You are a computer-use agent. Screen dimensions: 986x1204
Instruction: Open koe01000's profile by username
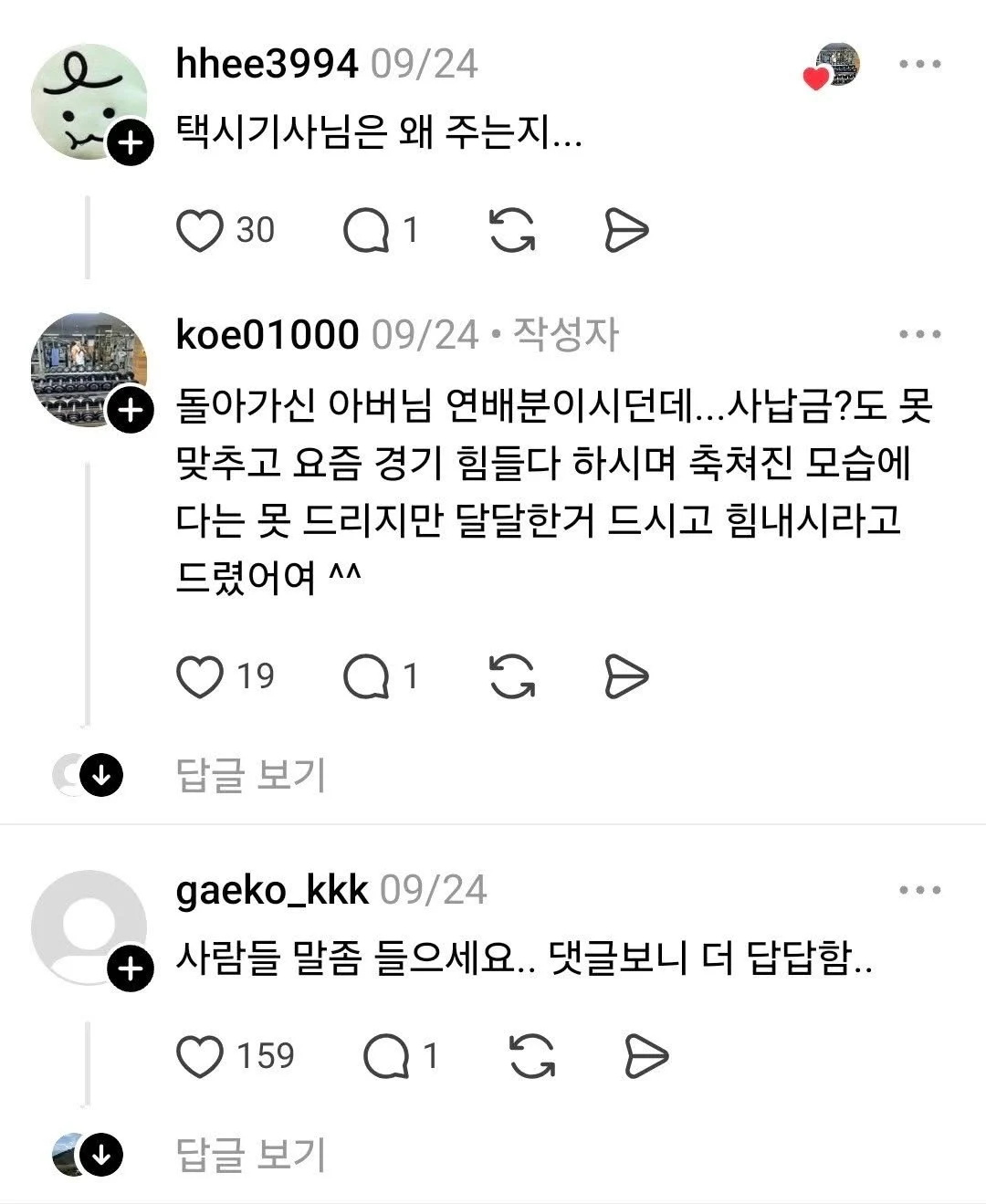tap(267, 335)
